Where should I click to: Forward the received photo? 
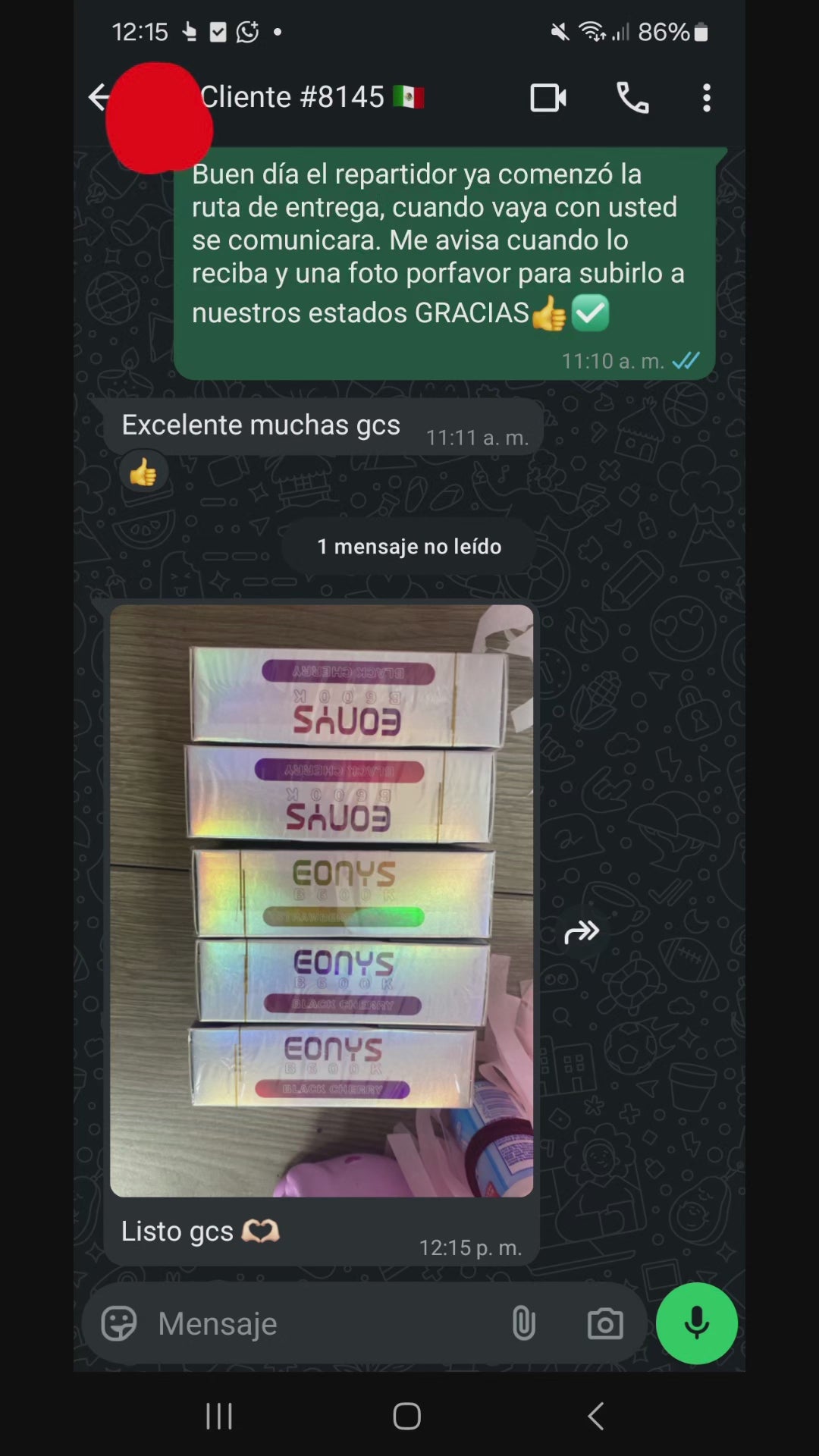(x=582, y=932)
